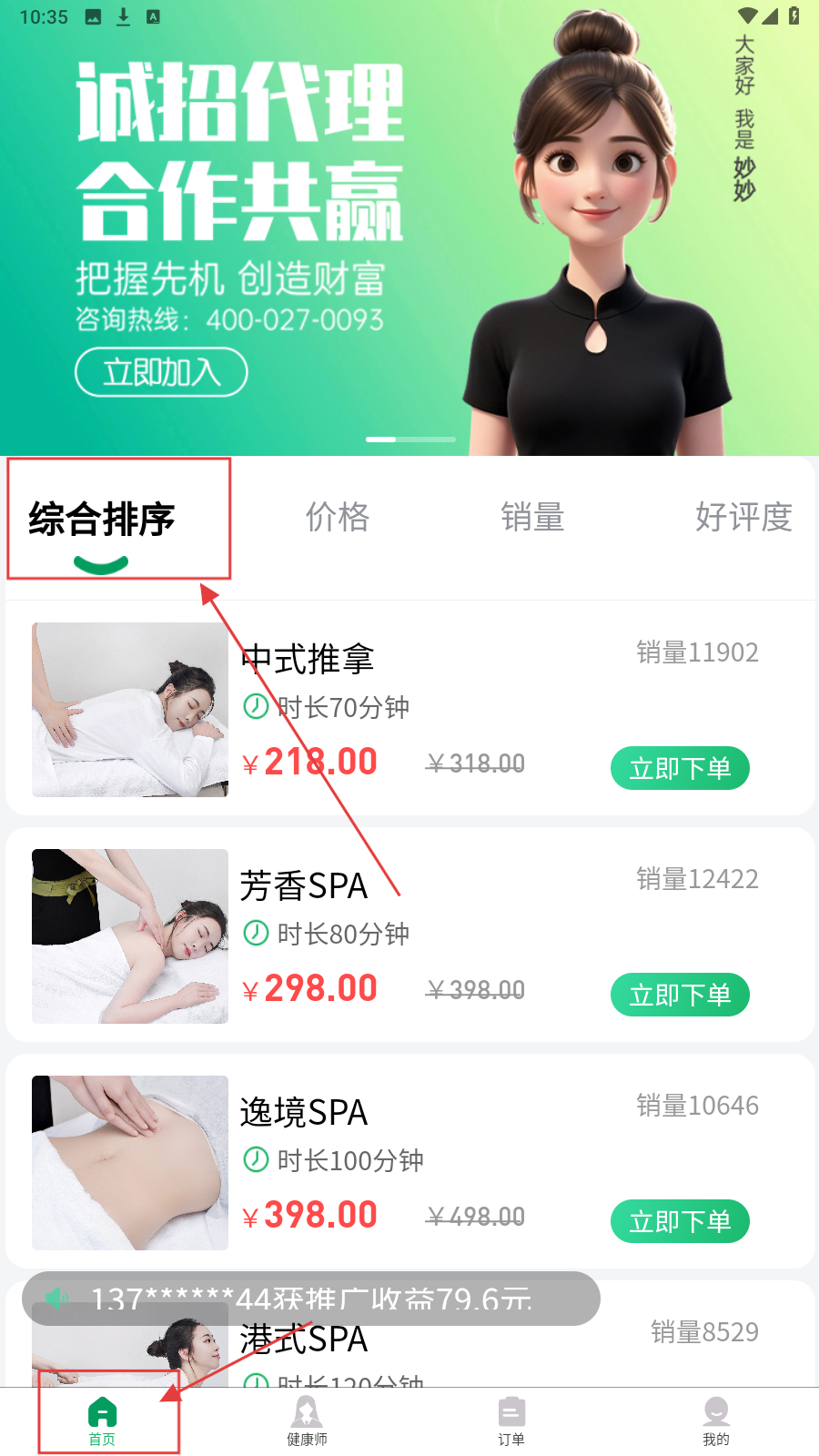
Task: Sort services by 销量
Action: 533,517
